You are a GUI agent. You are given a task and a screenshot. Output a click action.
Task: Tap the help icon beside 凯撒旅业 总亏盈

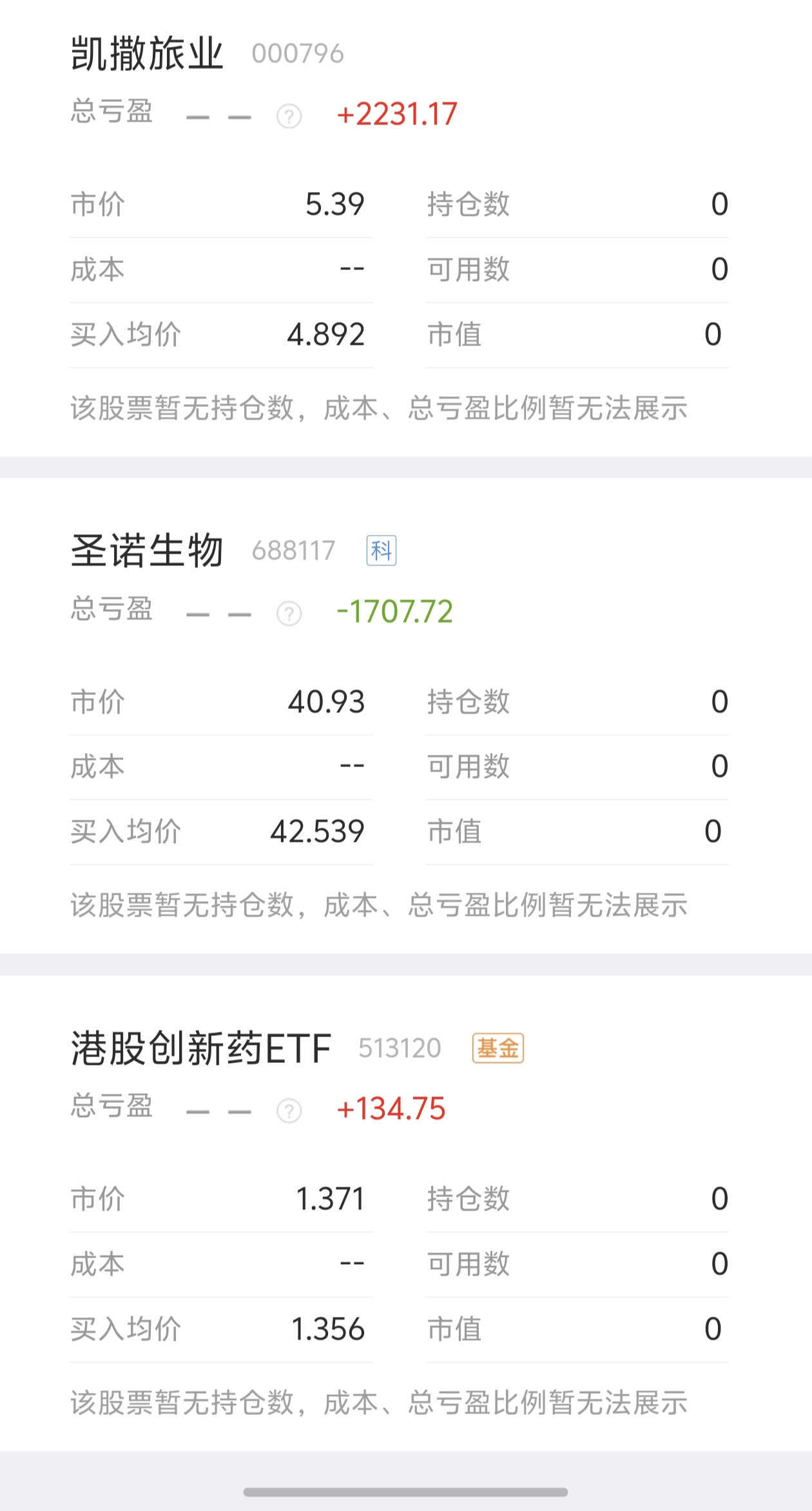point(289,117)
